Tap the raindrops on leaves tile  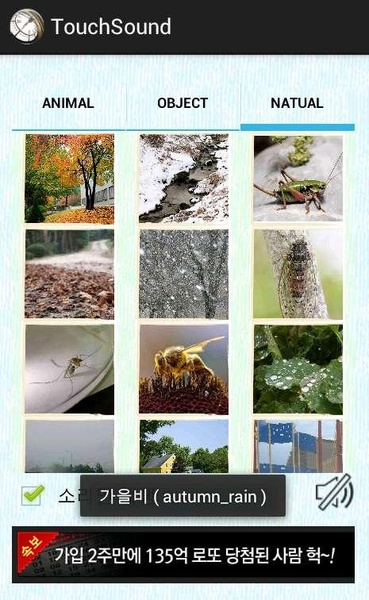pyautogui.click(x=298, y=369)
